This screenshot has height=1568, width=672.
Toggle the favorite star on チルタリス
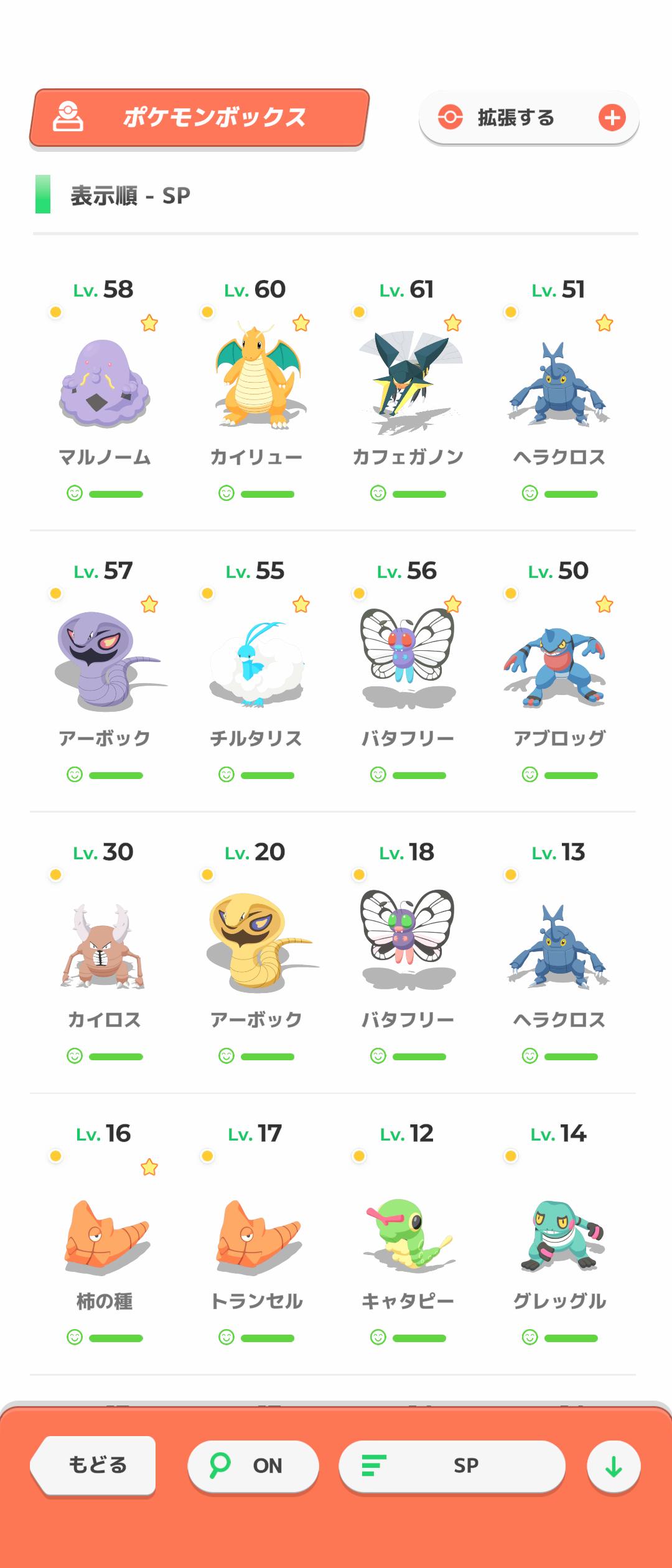coord(302,602)
